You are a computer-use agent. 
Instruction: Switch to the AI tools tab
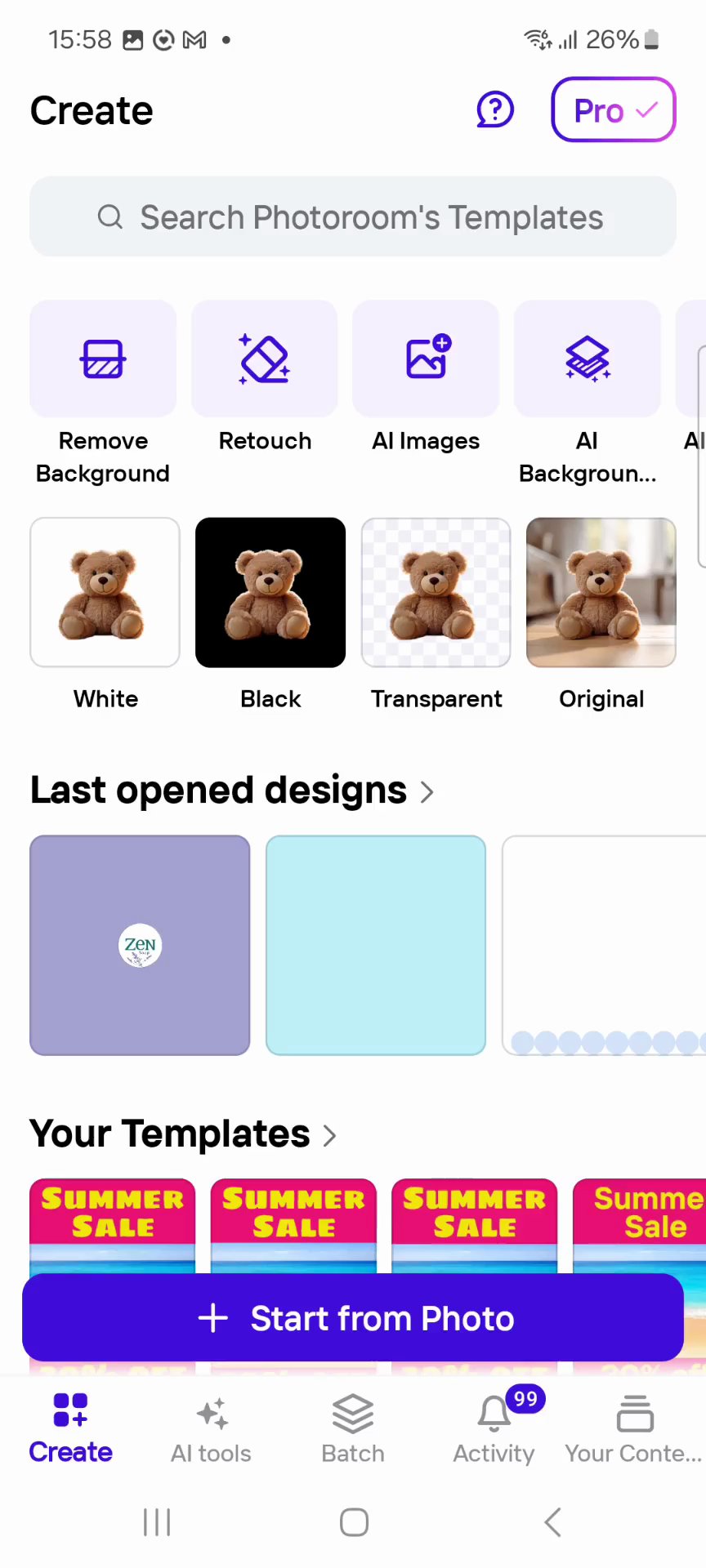(x=212, y=1429)
